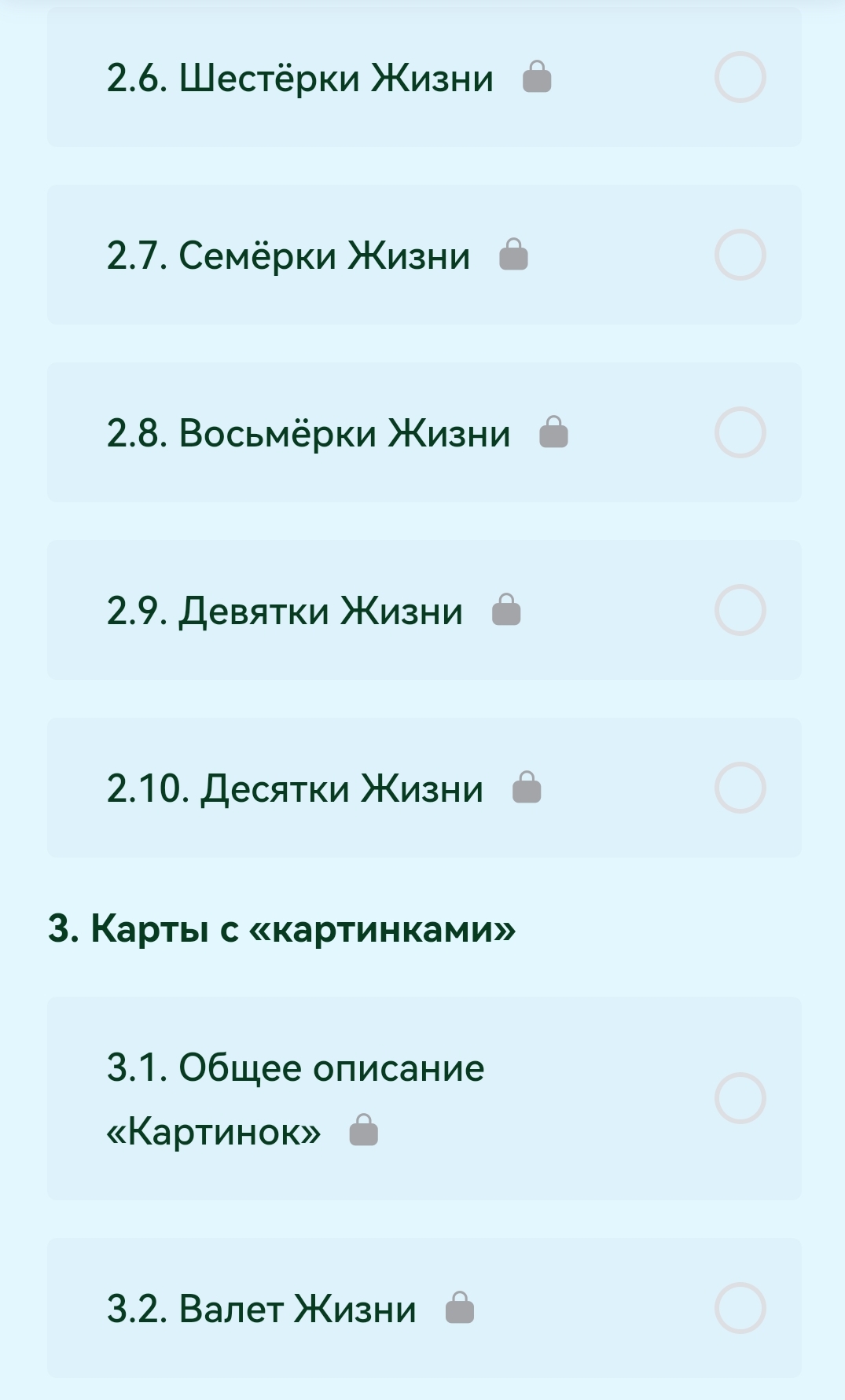Open lesson 2.10 Десятки Жизни

click(295, 788)
